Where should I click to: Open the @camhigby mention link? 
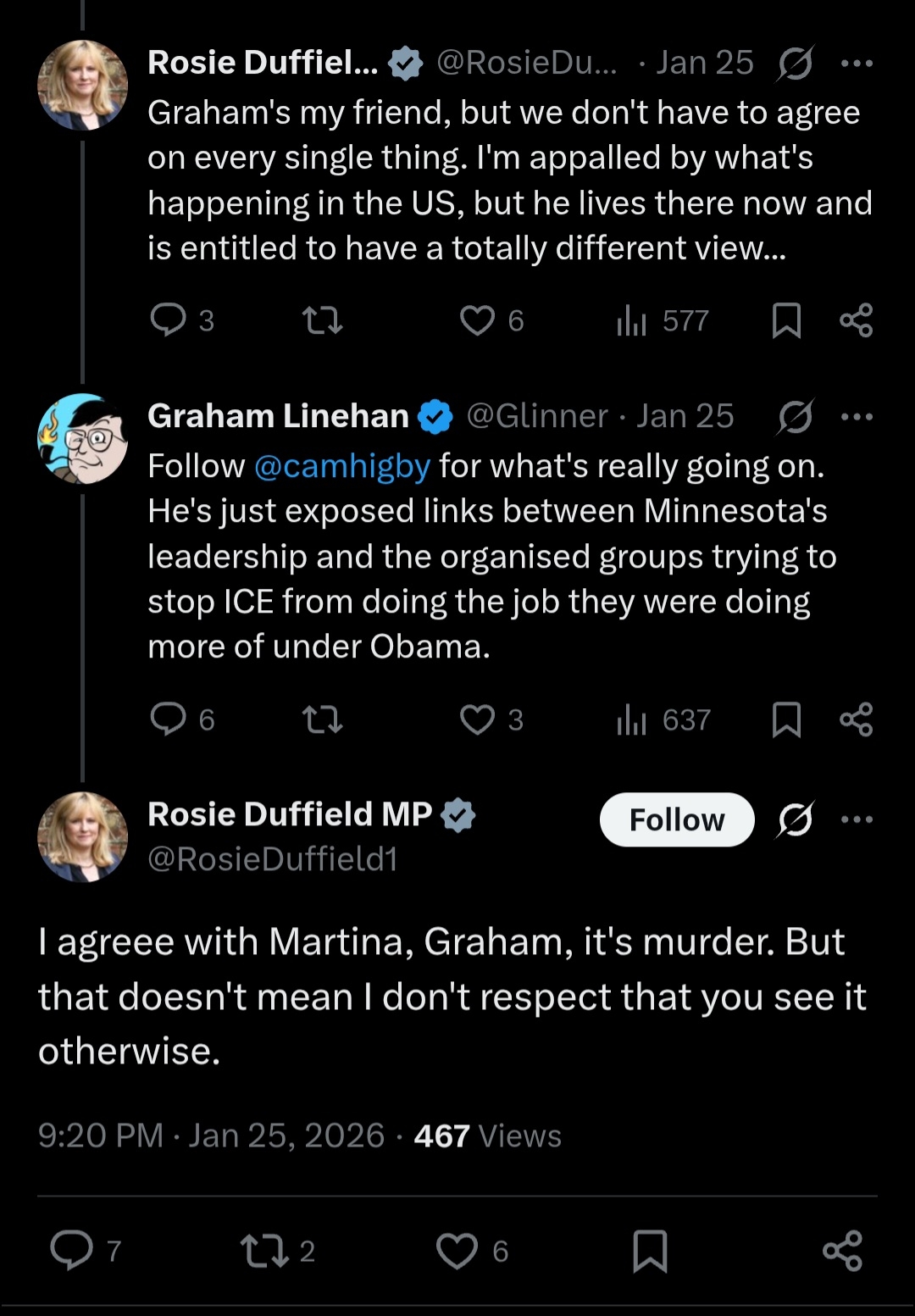[x=342, y=466]
